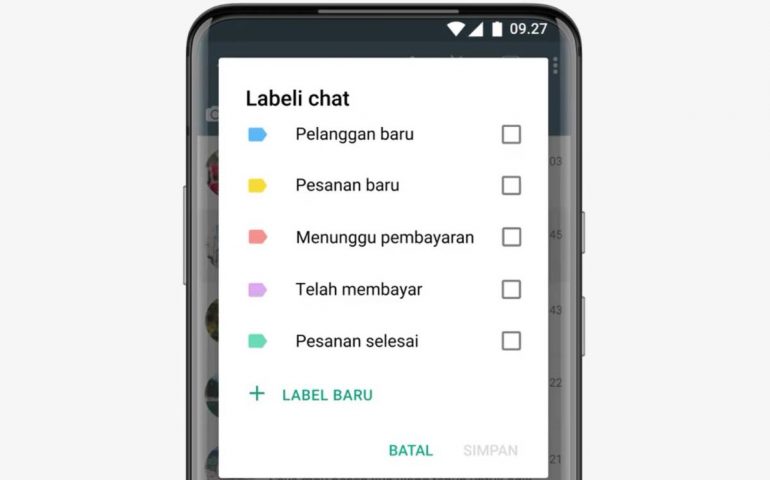Select the Pesanan baru checkbox
Viewport: 770px width, 480px height.
coord(511,185)
